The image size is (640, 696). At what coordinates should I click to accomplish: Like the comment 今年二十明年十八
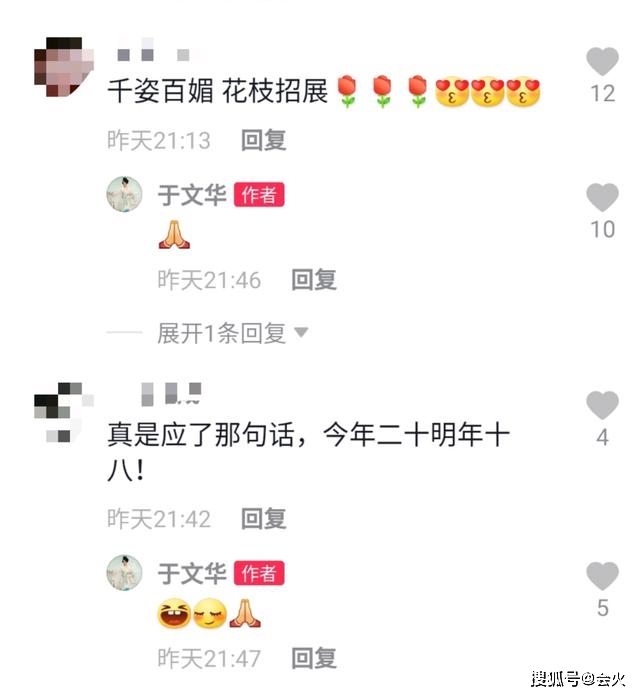coord(602,406)
